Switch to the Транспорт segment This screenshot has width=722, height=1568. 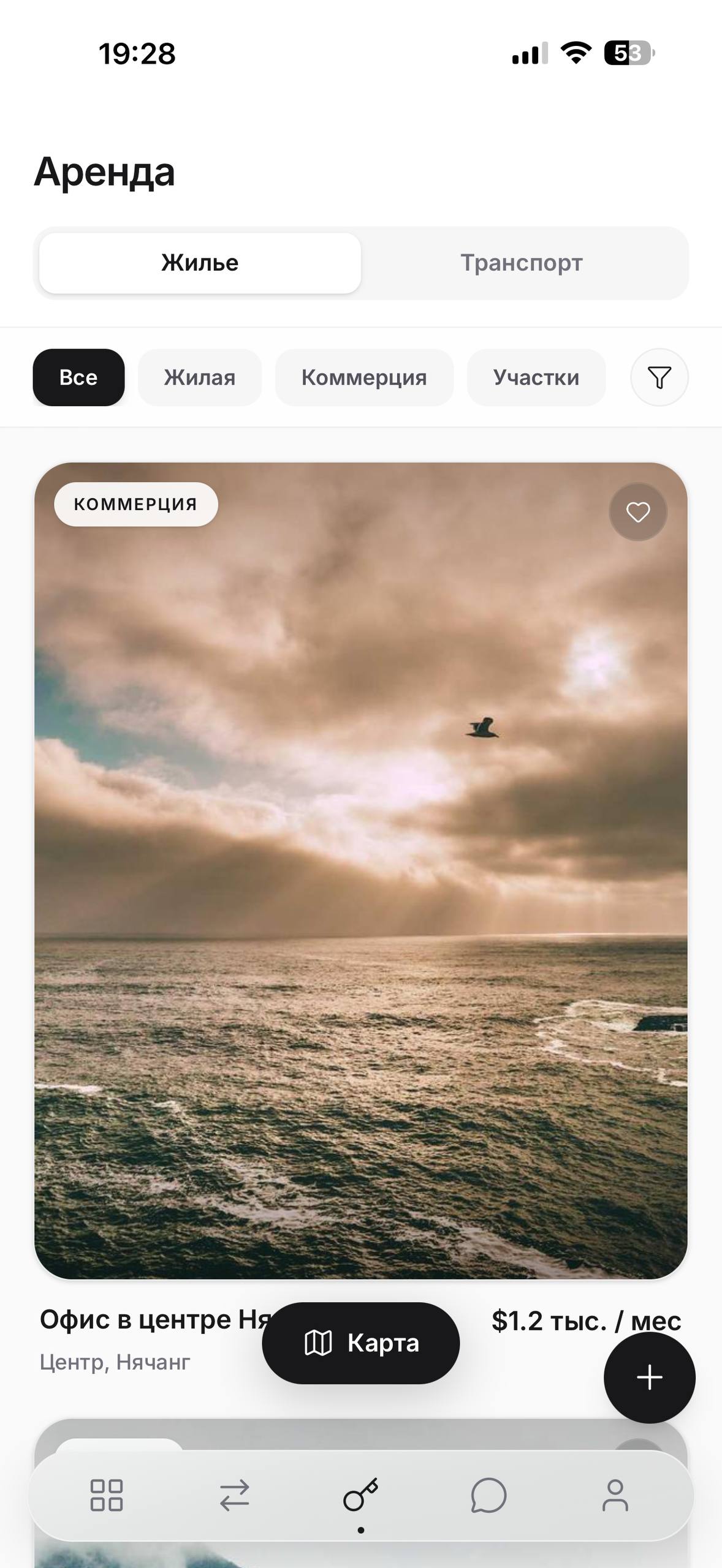click(x=522, y=263)
